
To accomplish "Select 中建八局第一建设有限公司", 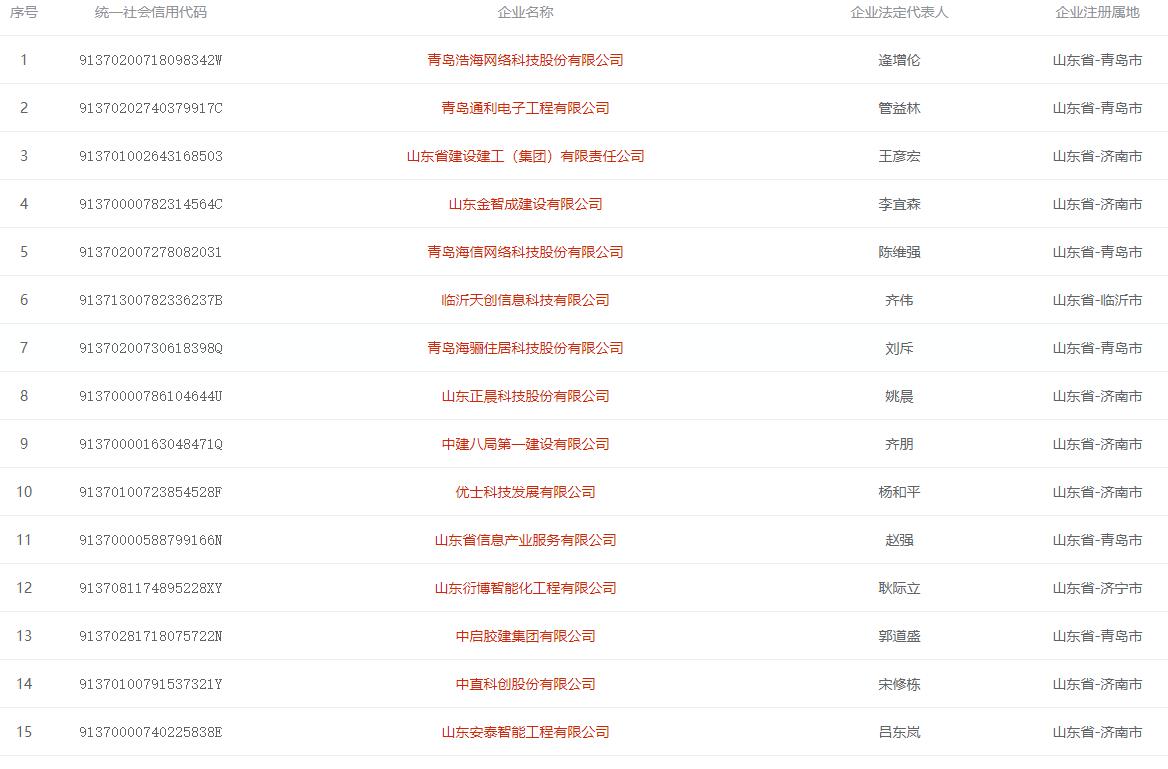I will coord(525,444).
